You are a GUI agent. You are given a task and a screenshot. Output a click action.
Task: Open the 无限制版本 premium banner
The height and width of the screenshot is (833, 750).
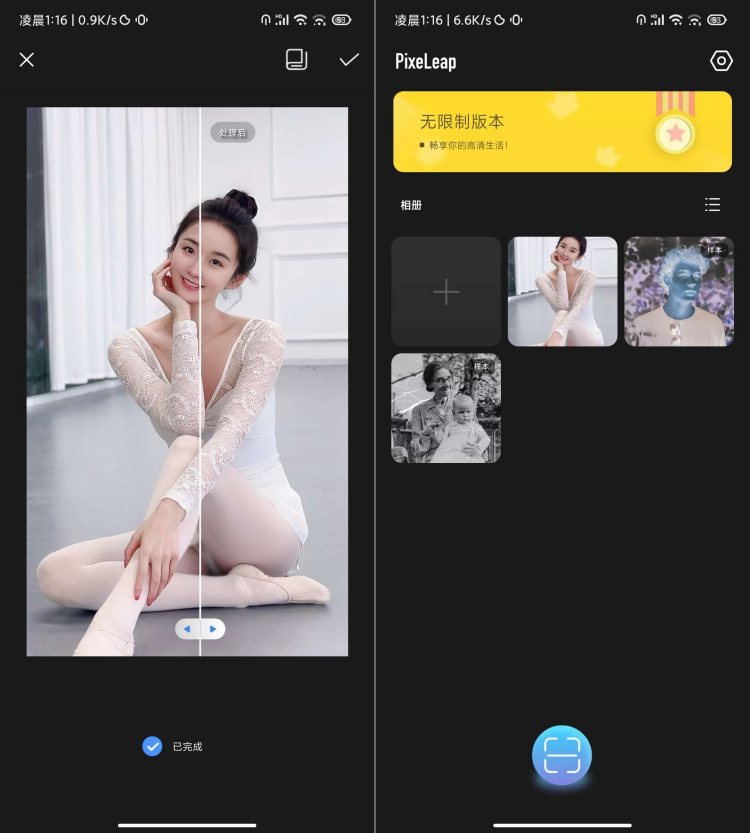562,132
